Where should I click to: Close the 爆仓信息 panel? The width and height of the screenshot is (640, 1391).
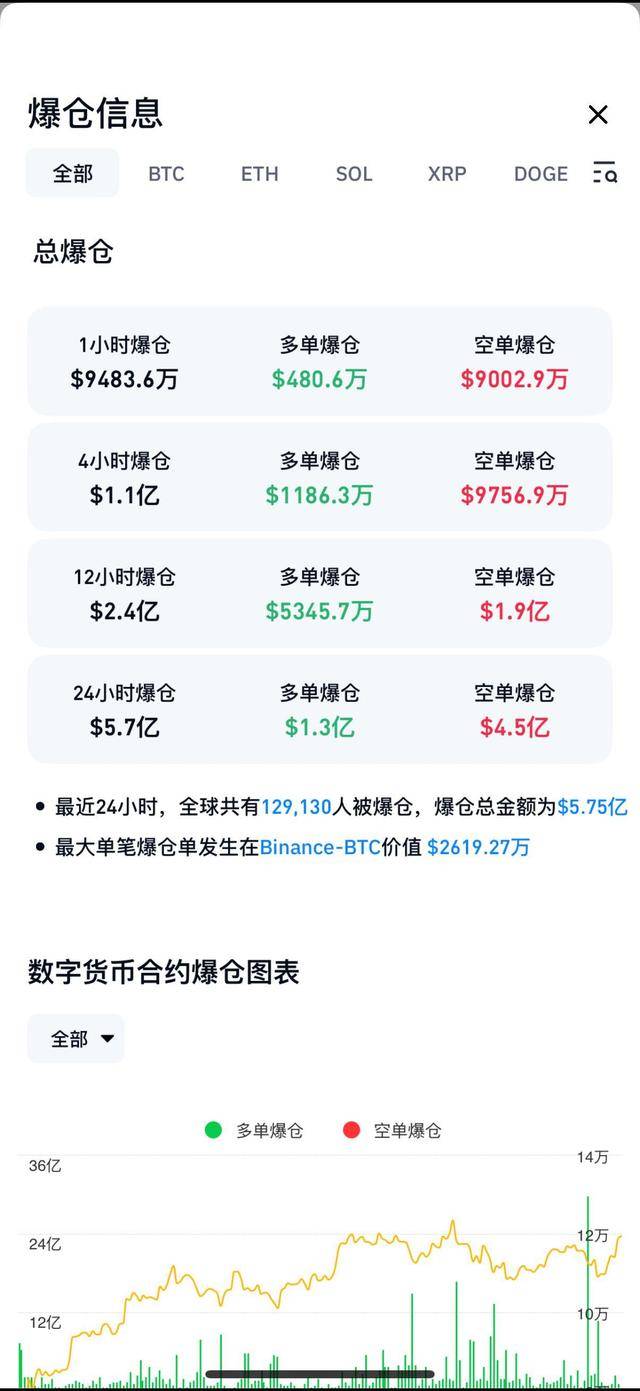pos(598,115)
